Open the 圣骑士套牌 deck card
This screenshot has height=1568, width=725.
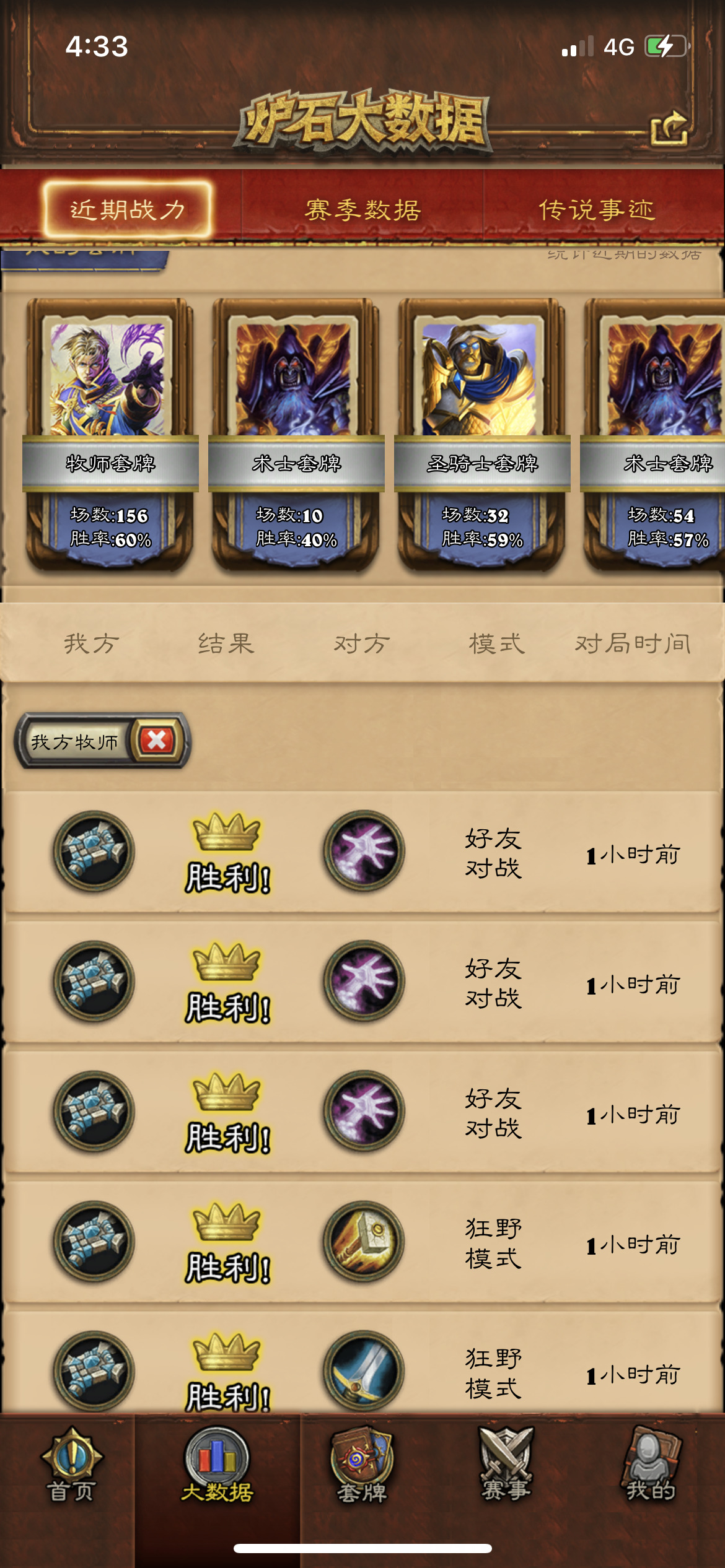(x=482, y=433)
